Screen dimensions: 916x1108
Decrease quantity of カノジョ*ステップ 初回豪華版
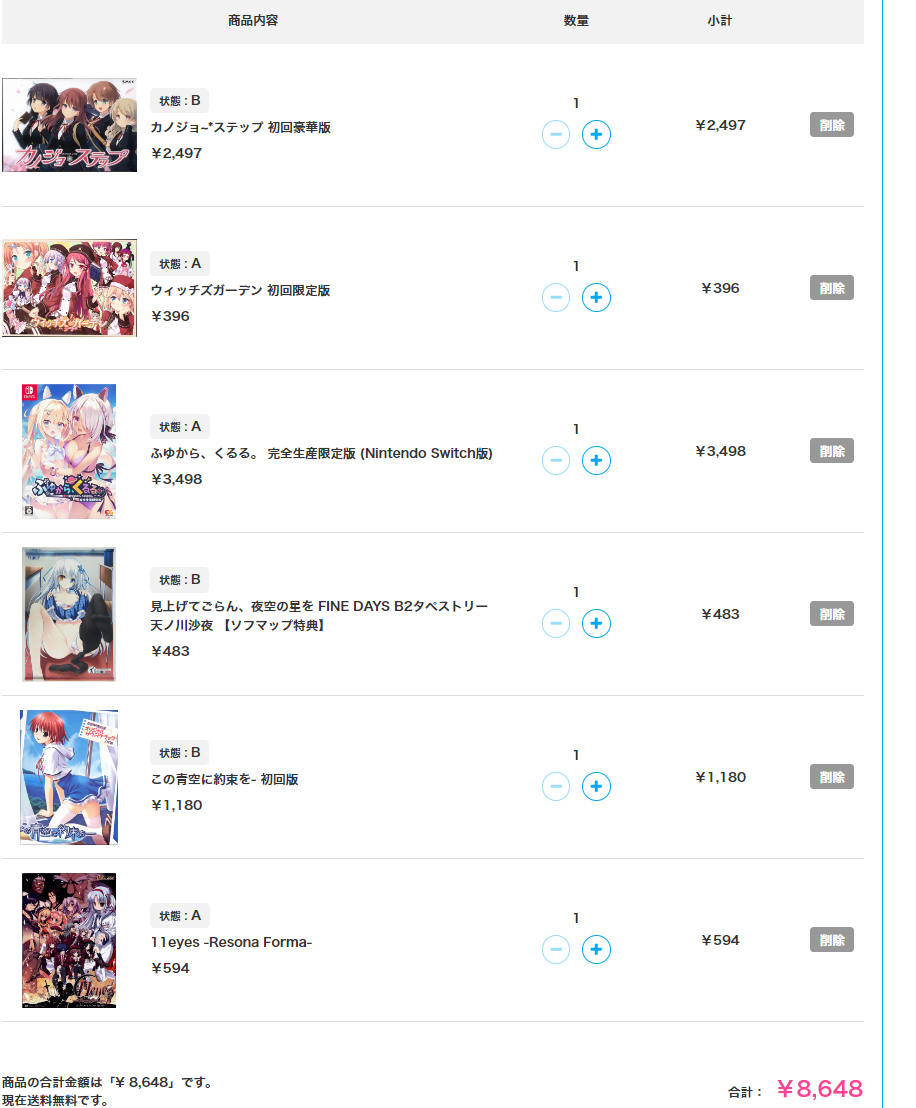pos(556,134)
